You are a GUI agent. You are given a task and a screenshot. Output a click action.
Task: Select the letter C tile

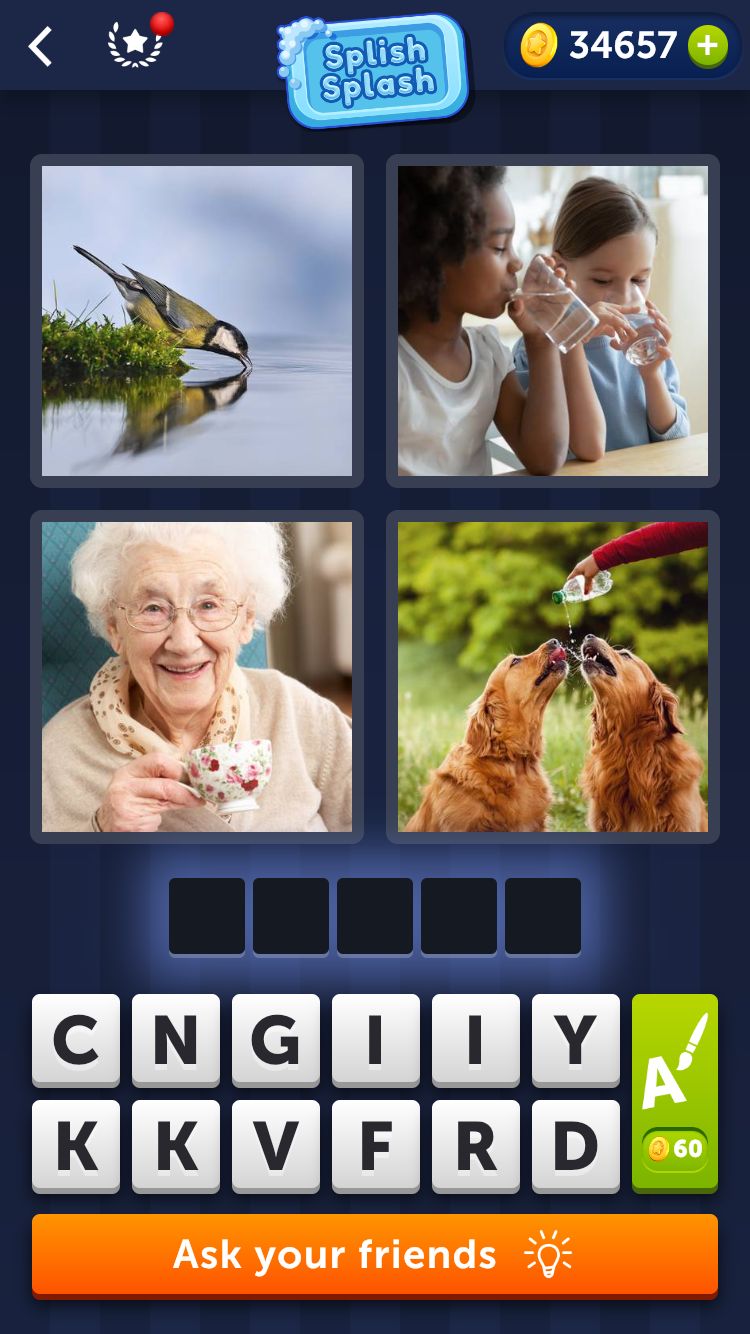tap(76, 1040)
